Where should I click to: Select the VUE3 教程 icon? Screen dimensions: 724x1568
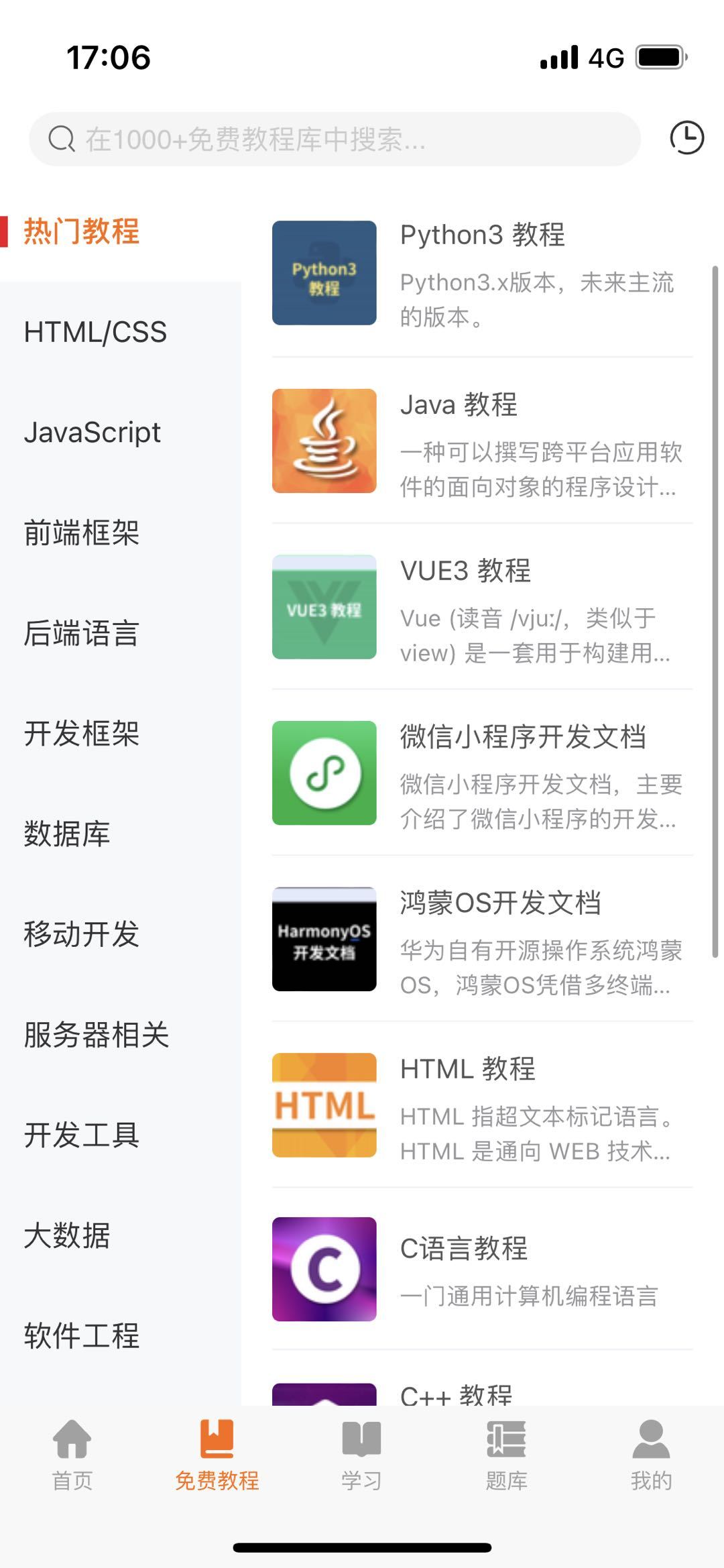pyautogui.click(x=324, y=606)
